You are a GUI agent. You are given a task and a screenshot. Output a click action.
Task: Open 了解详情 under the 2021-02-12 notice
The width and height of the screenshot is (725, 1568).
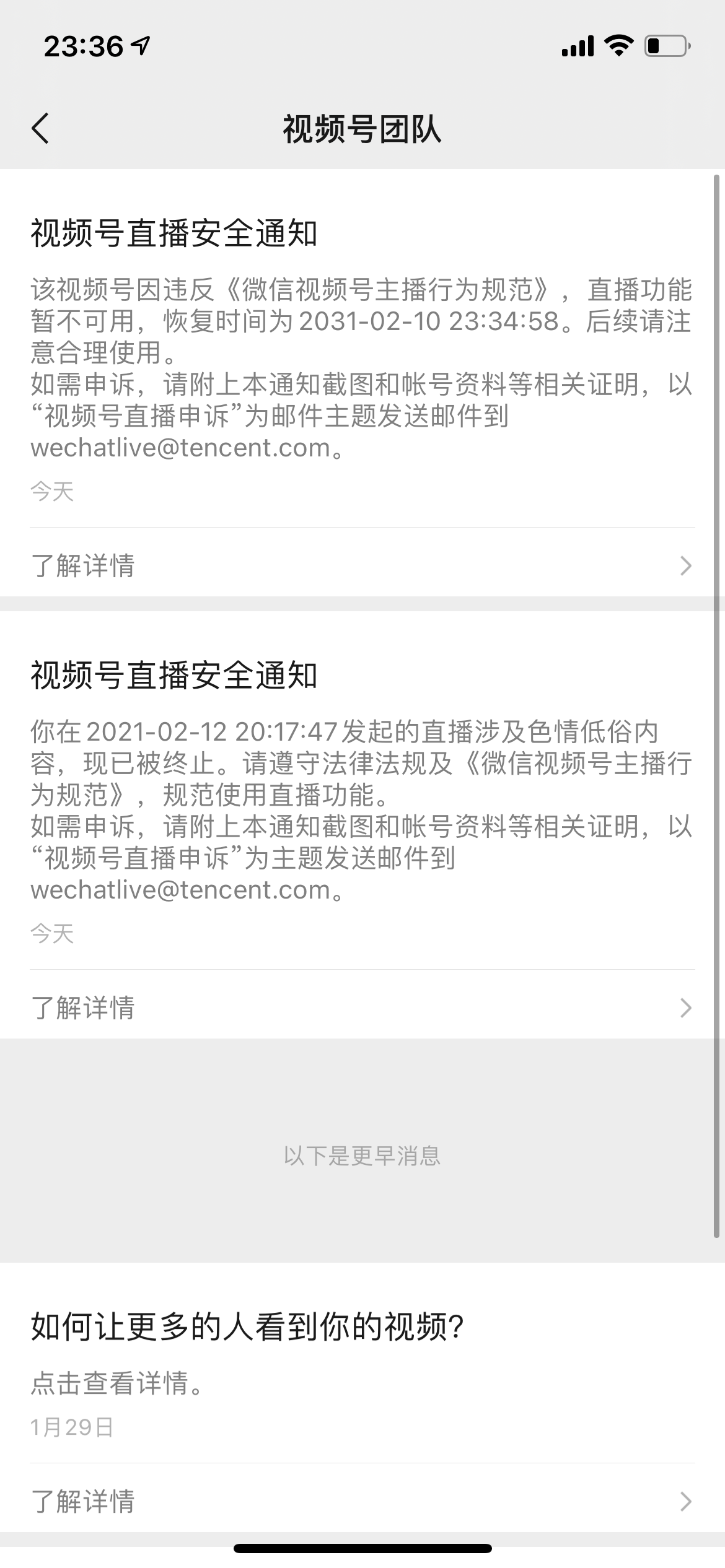click(x=362, y=1008)
